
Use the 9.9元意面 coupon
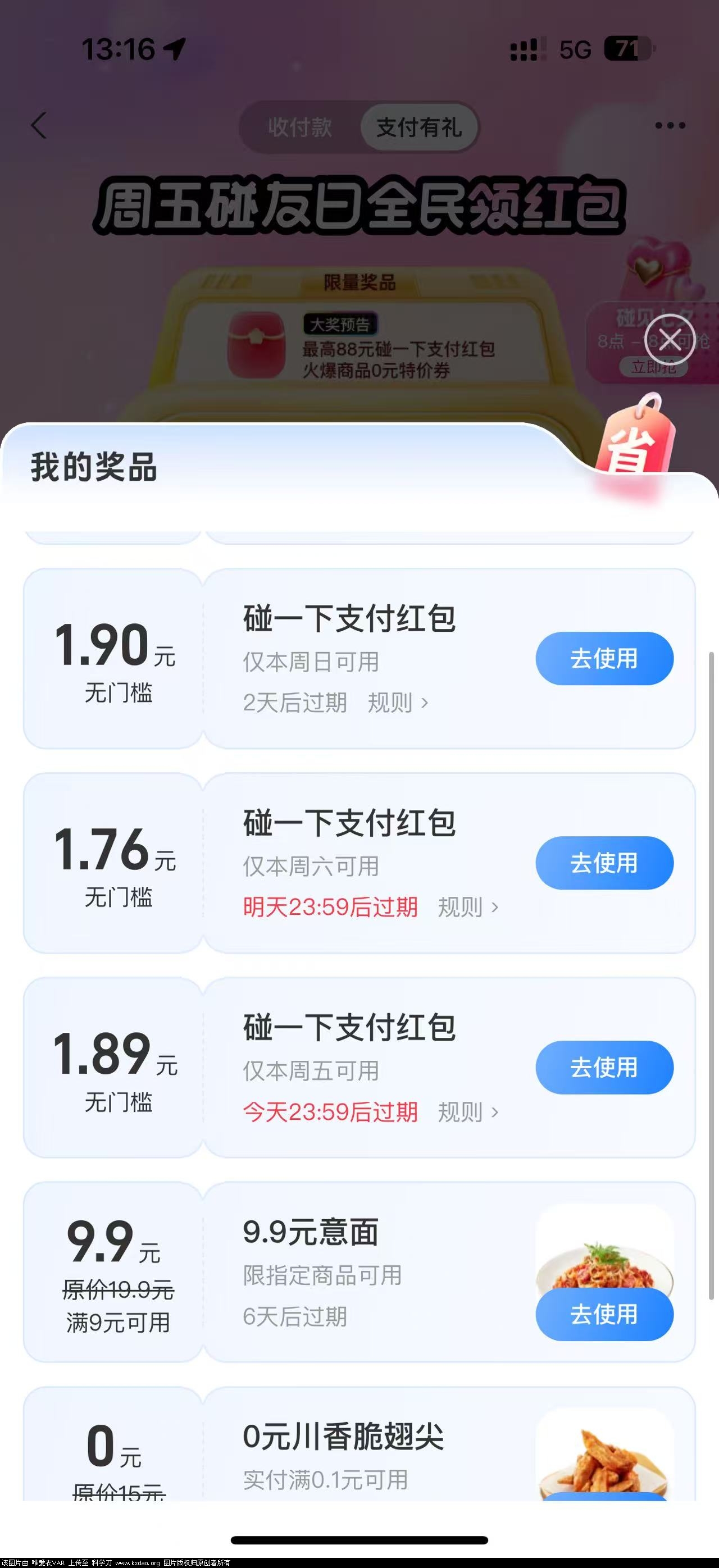[x=604, y=1314]
